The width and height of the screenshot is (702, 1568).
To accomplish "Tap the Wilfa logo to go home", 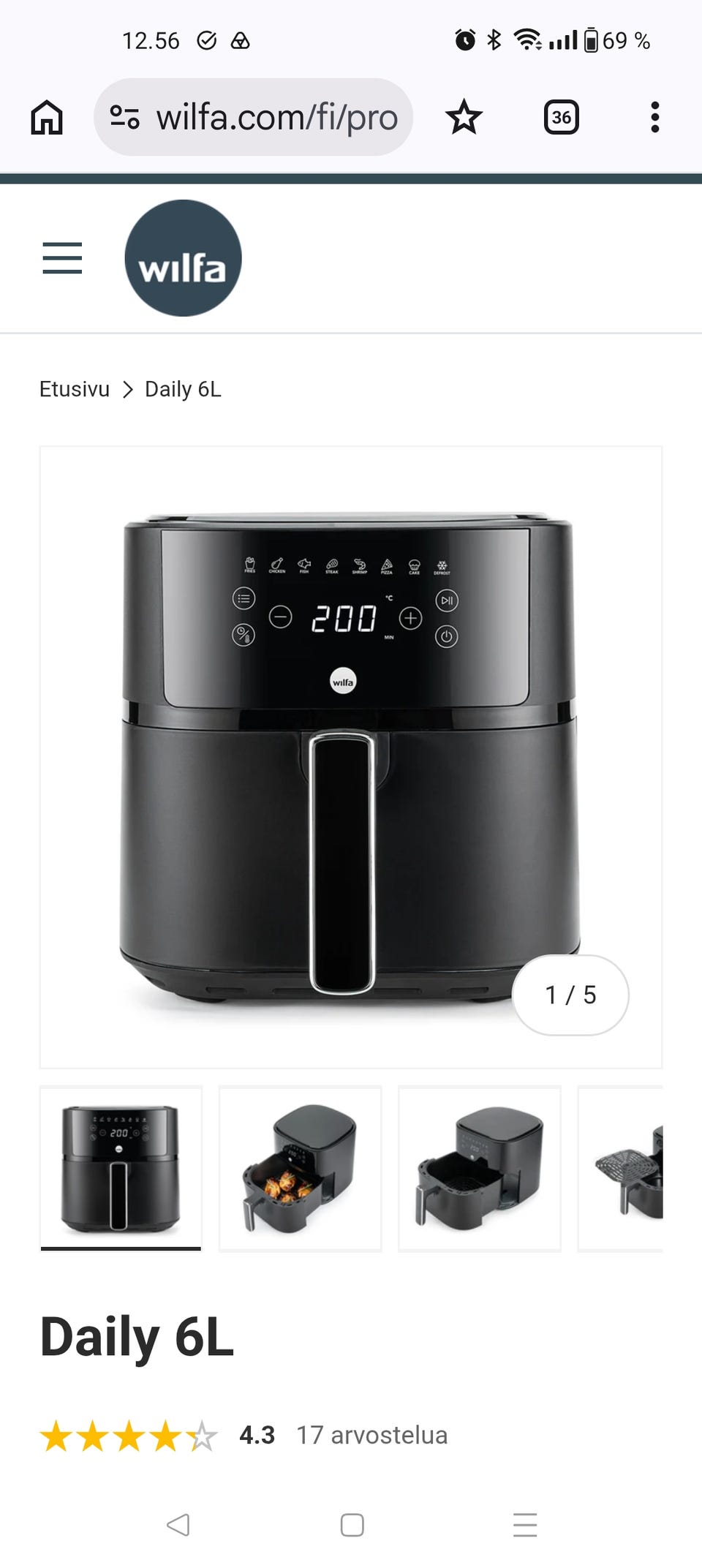I will tap(183, 258).
